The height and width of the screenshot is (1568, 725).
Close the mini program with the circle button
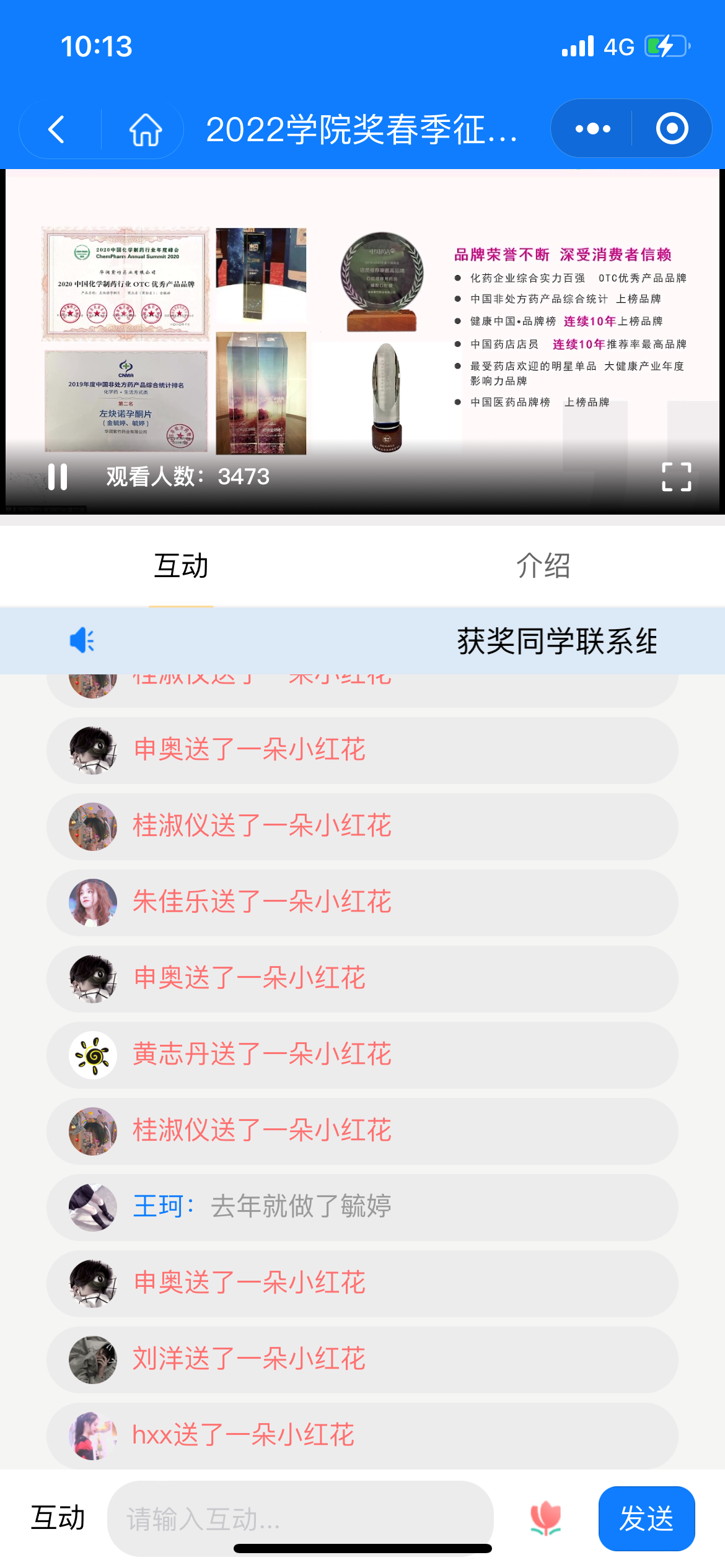coord(672,129)
